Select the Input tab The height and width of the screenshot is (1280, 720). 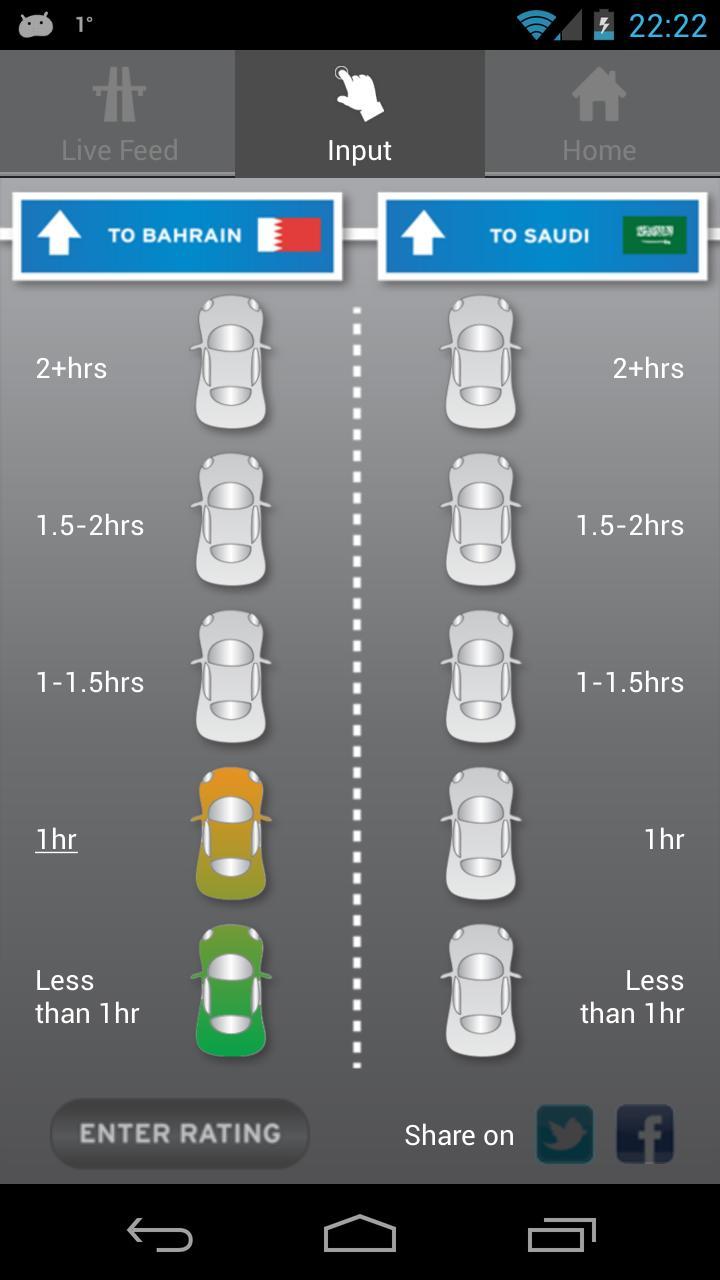pyautogui.click(x=359, y=115)
